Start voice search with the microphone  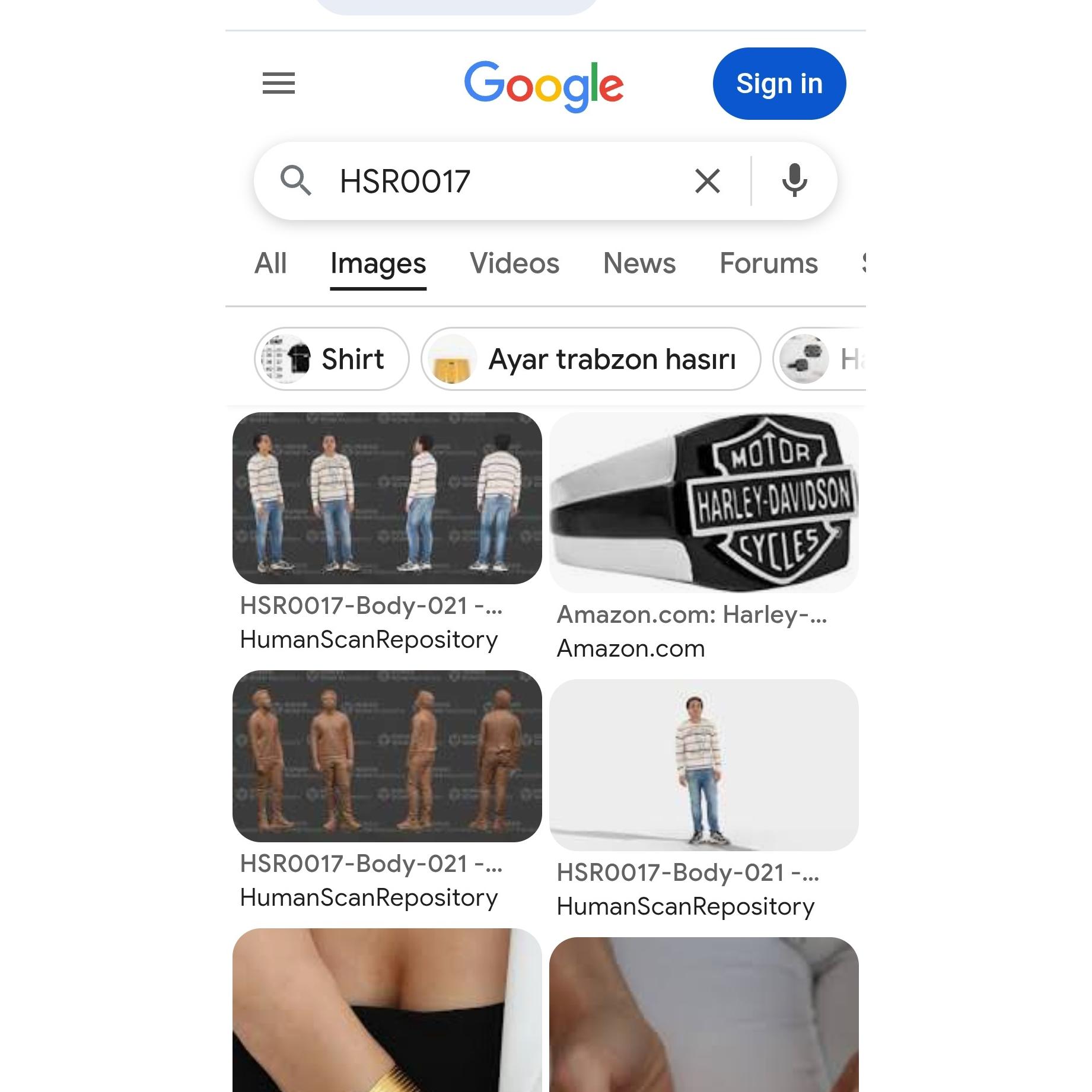(x=794, y=181)
